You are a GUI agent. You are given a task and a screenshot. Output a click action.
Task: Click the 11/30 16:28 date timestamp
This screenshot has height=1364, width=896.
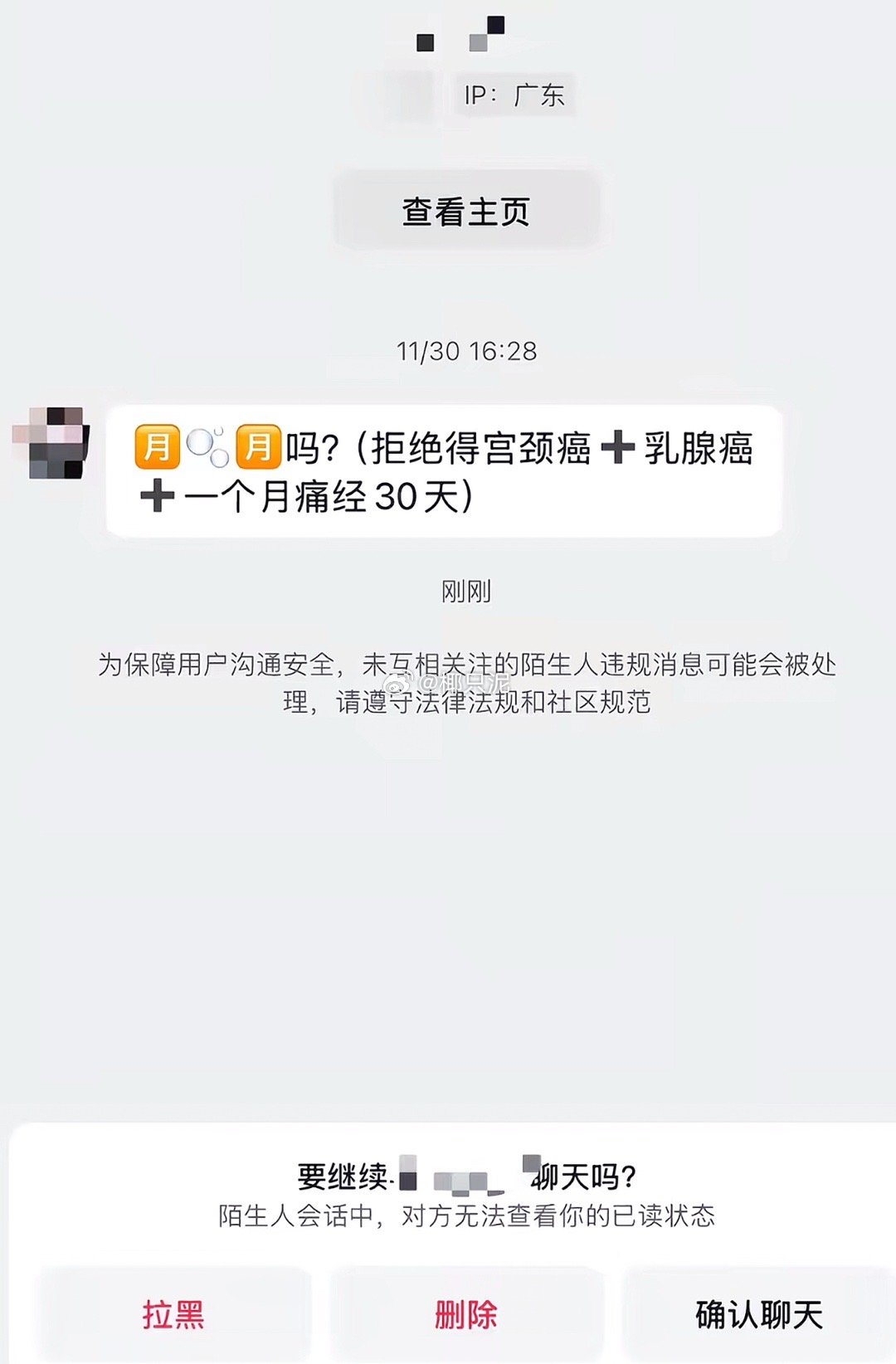tap(467, 350)
